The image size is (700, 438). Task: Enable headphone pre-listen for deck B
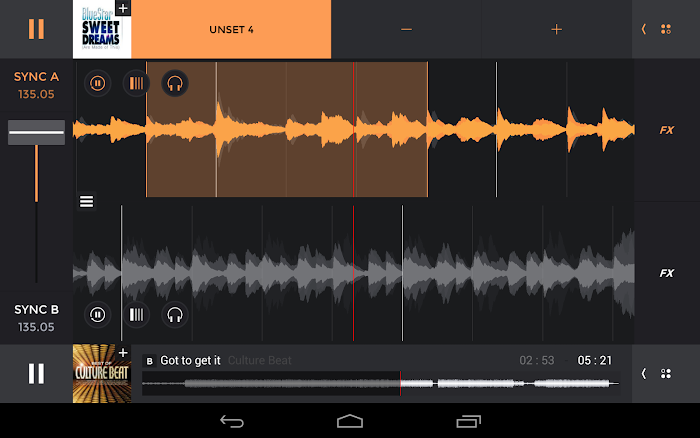click(x=175, y=315)
